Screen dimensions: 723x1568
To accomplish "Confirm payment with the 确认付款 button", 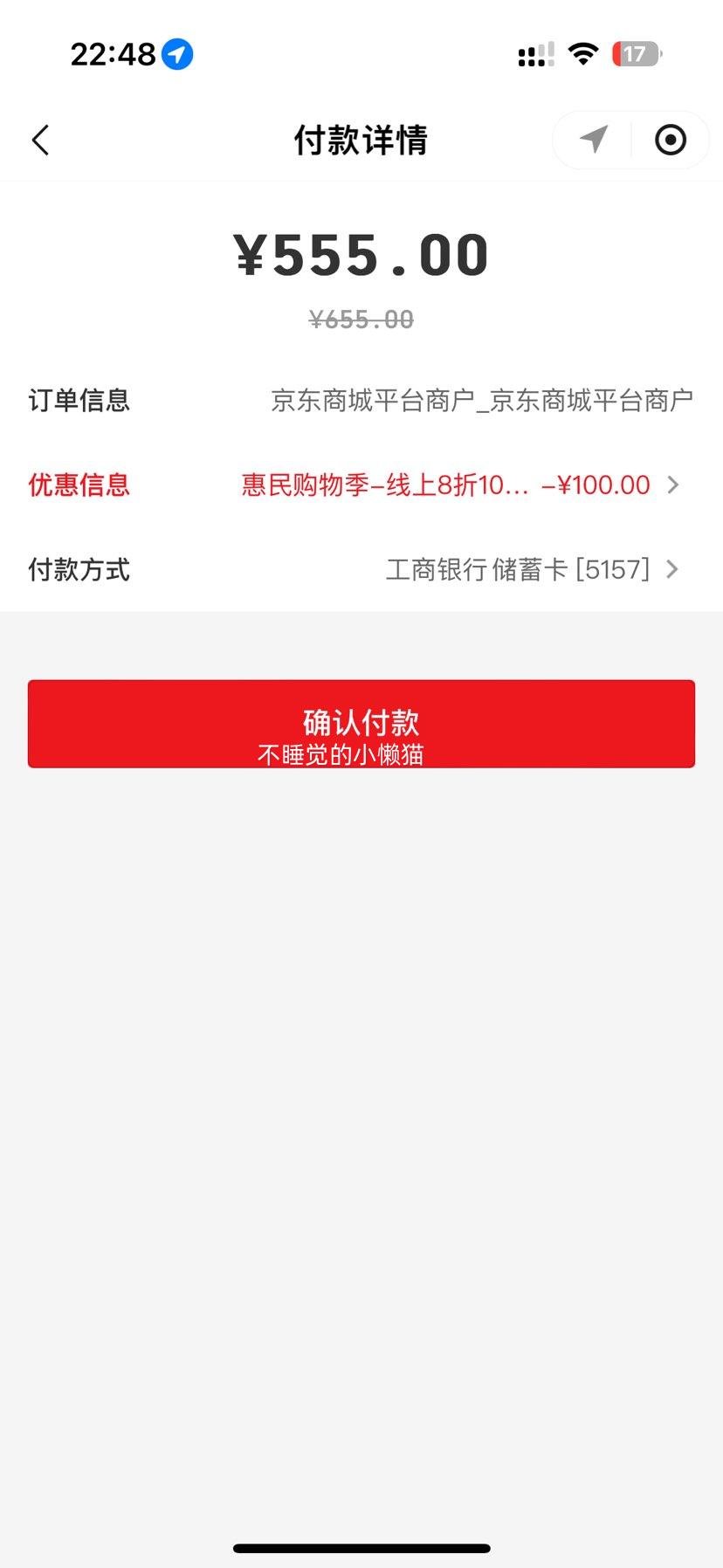I will tap(361, 724).
